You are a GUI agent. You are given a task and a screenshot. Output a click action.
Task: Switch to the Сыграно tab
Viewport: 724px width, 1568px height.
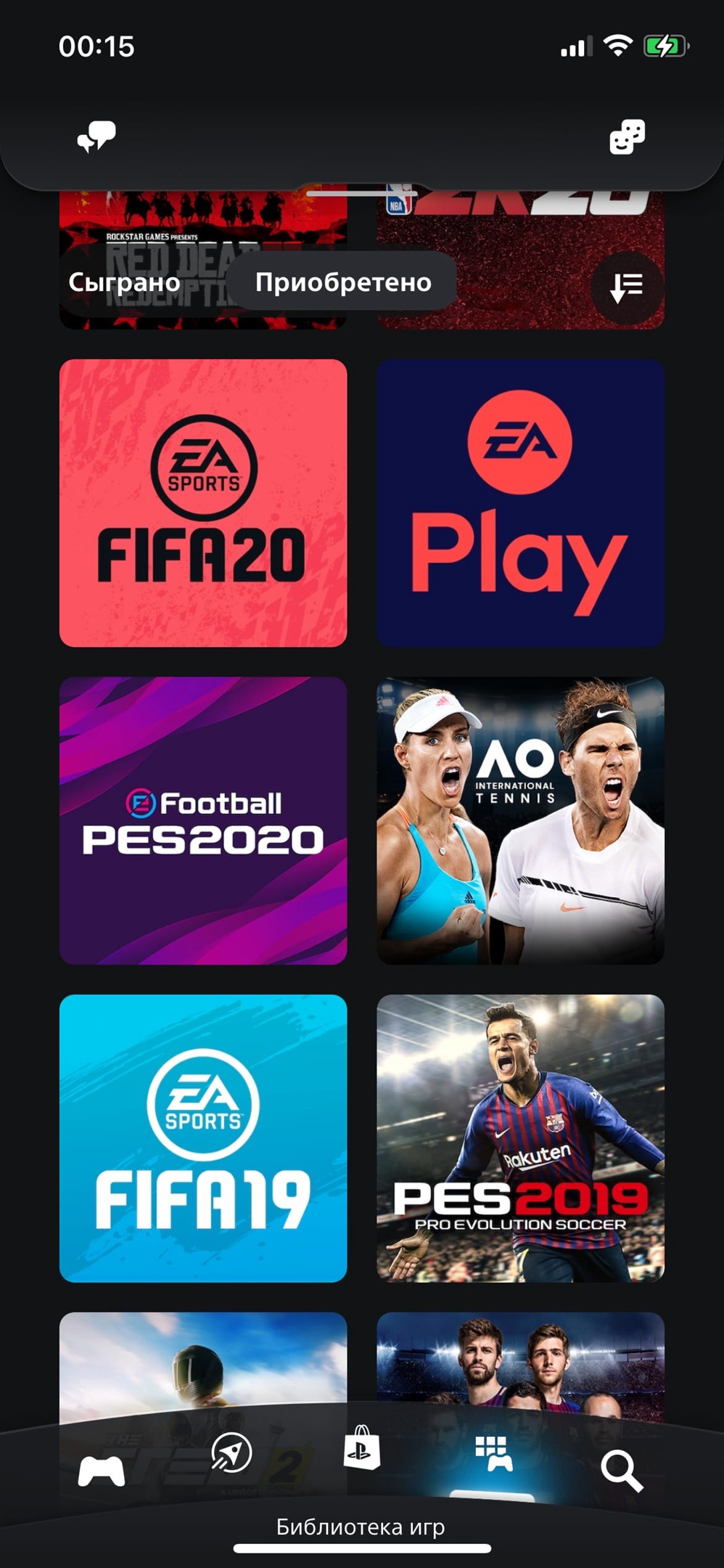(x=124, y=282)
